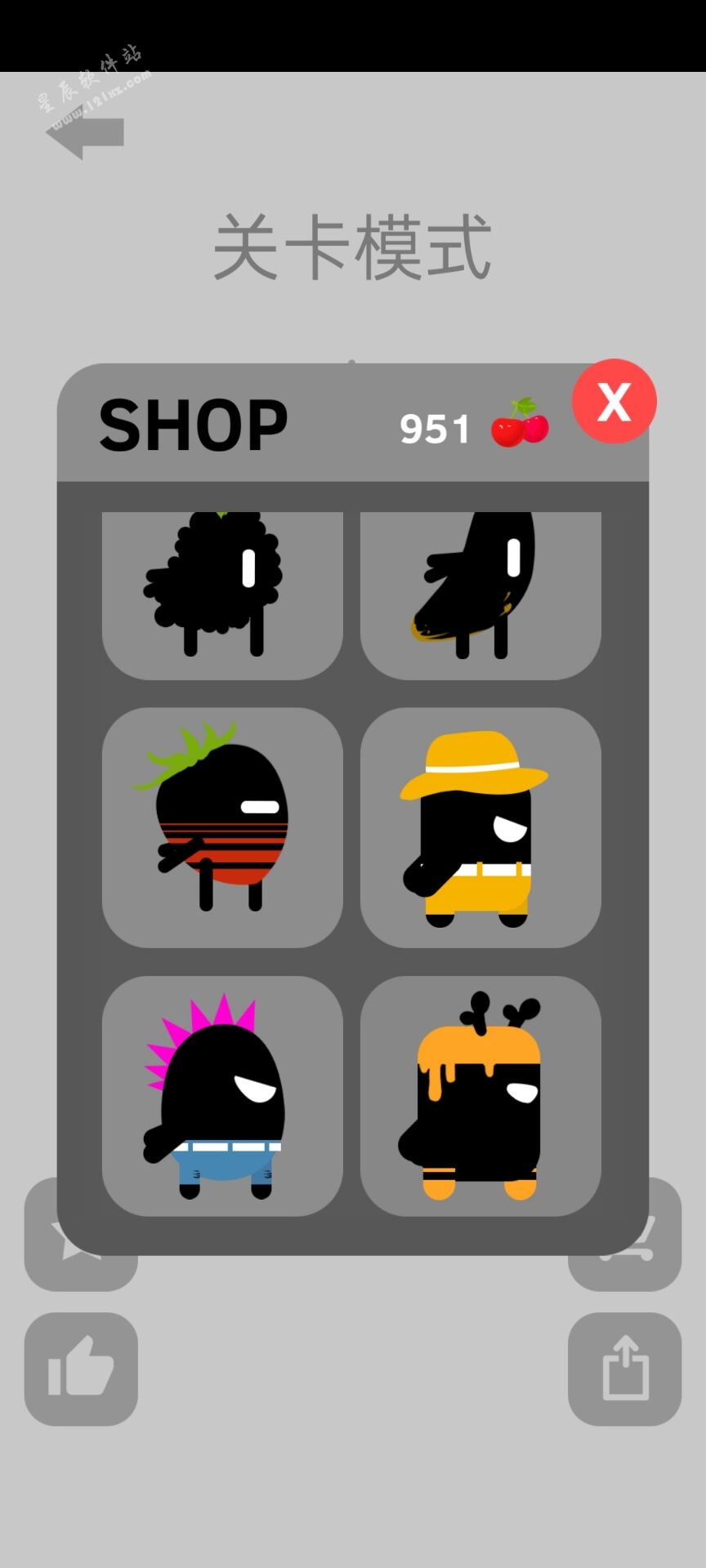The image size is (706, 1568).
Task: Tap the thumbs-up like button
Action: click(81, 1369)
